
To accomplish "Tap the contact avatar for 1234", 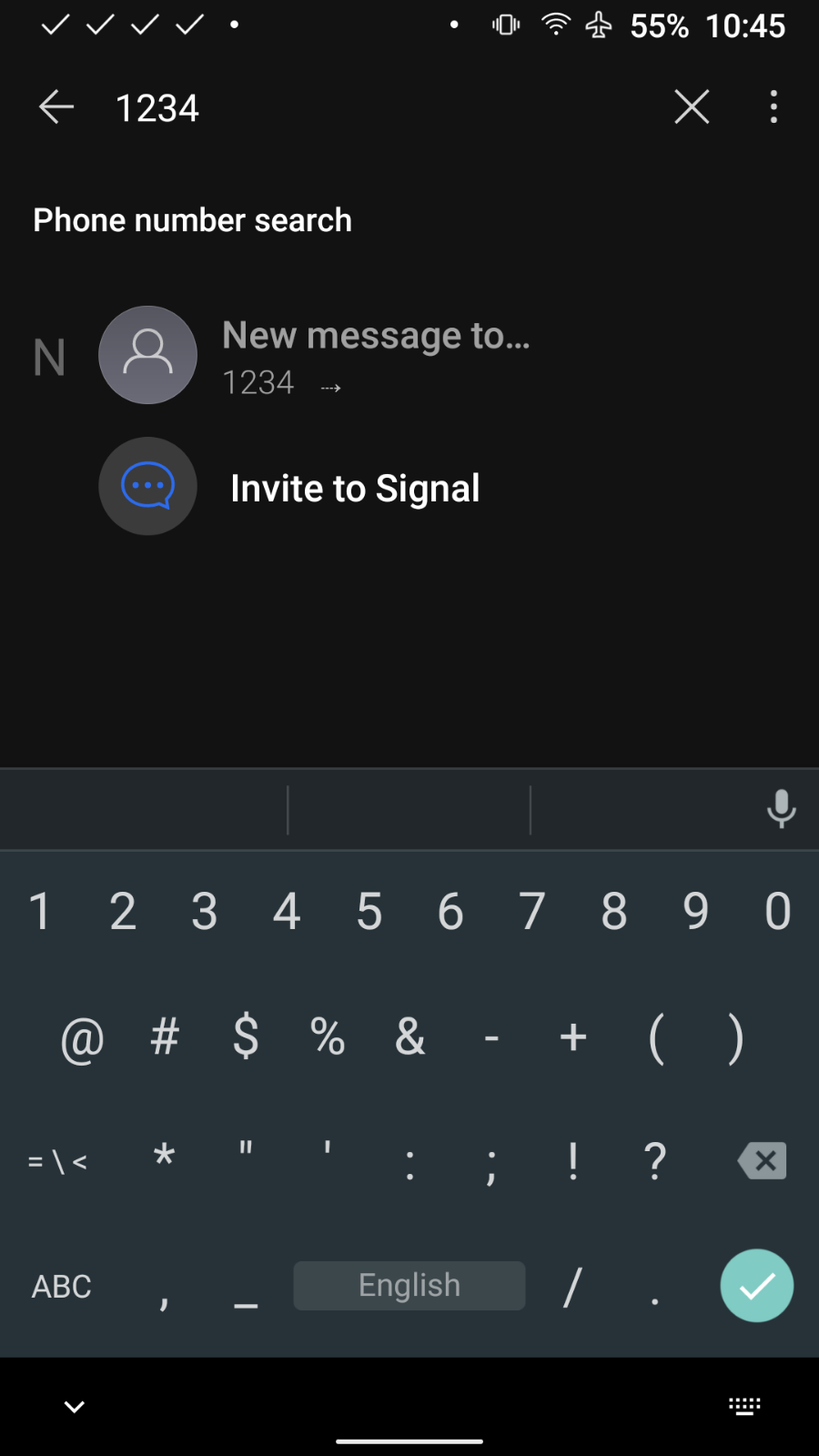I will coord(147,355).
